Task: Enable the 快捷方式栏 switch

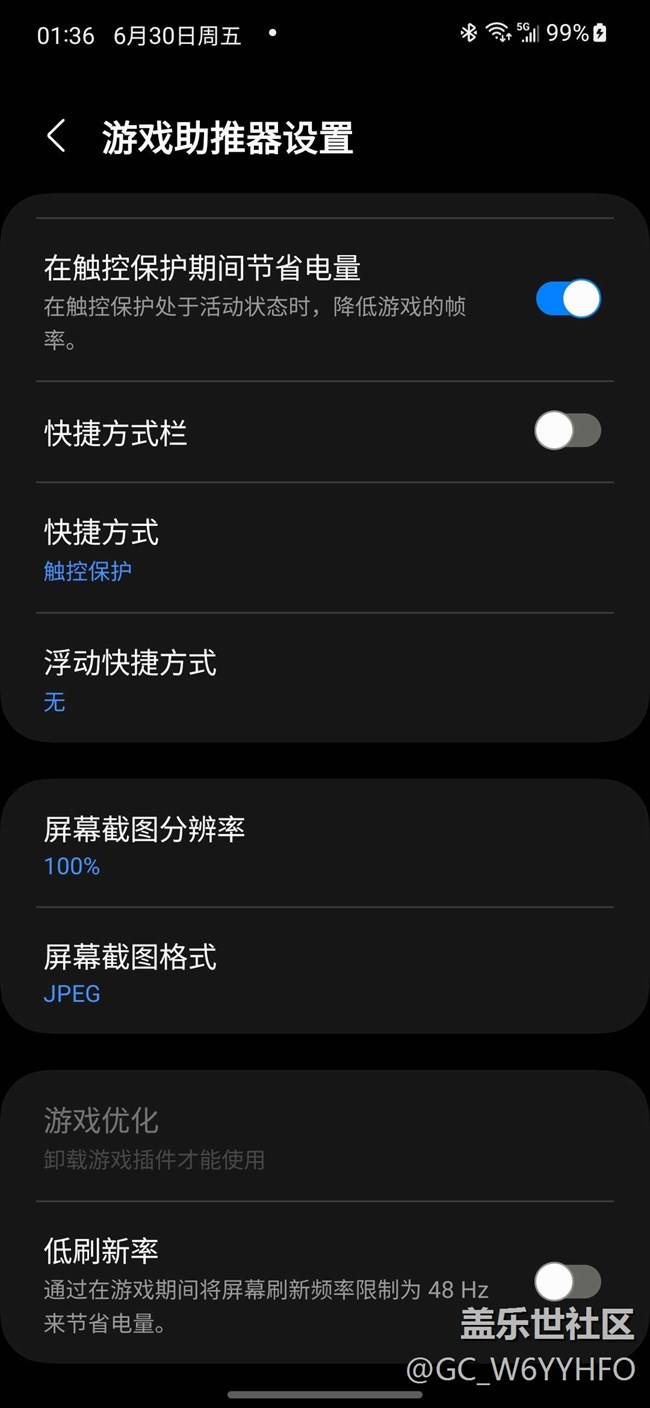Action: [568, 431]
